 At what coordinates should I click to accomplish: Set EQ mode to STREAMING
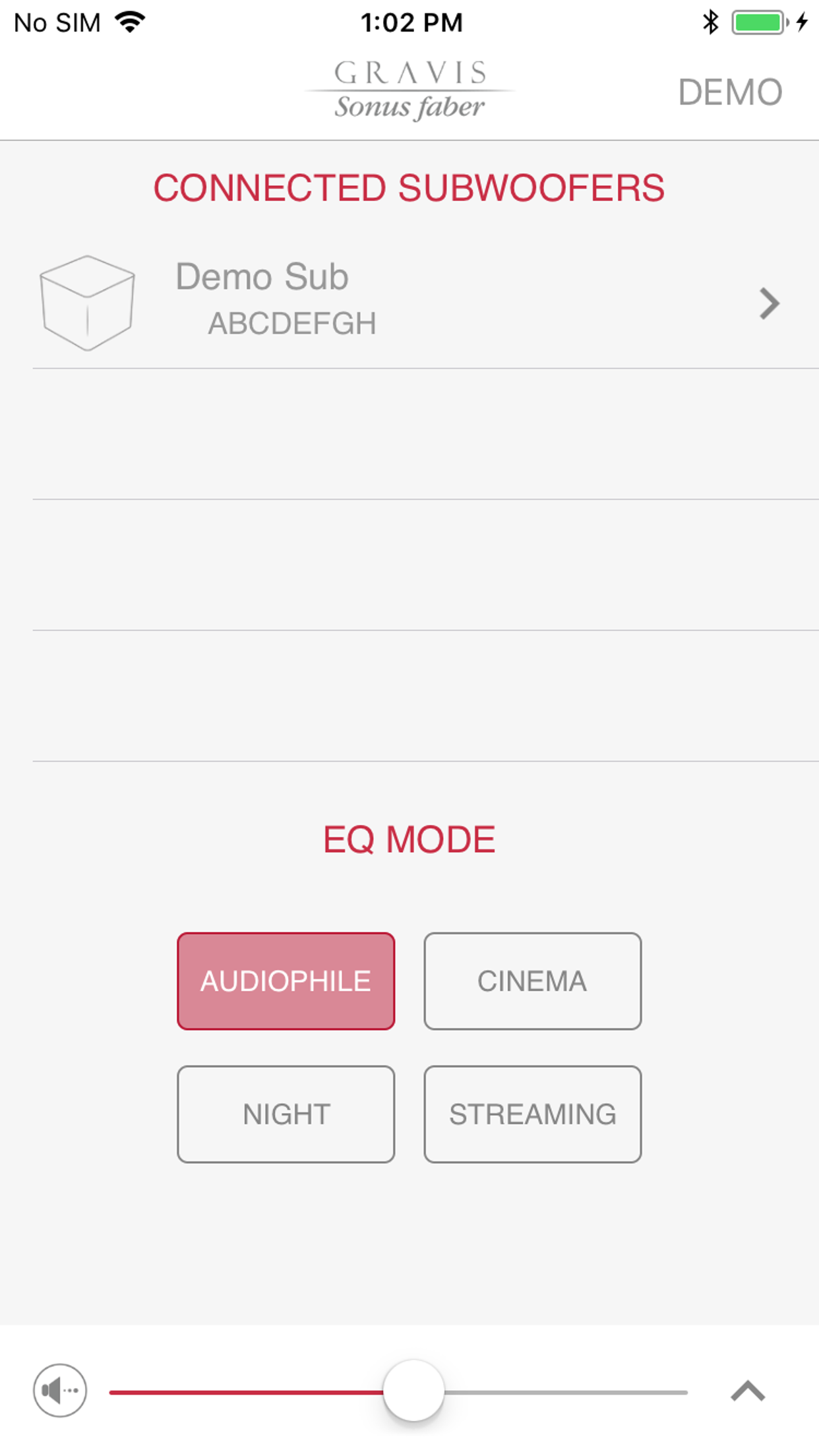(532, 1114)
